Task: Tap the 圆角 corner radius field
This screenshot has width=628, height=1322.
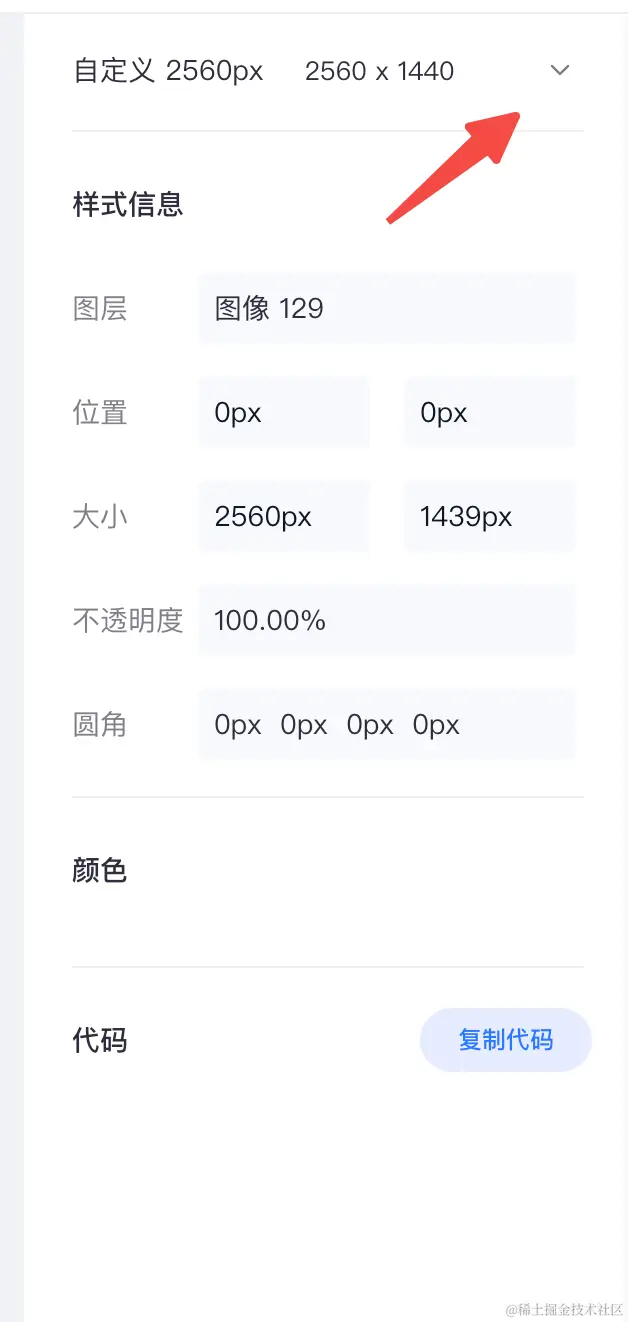Action: [386, 725]
